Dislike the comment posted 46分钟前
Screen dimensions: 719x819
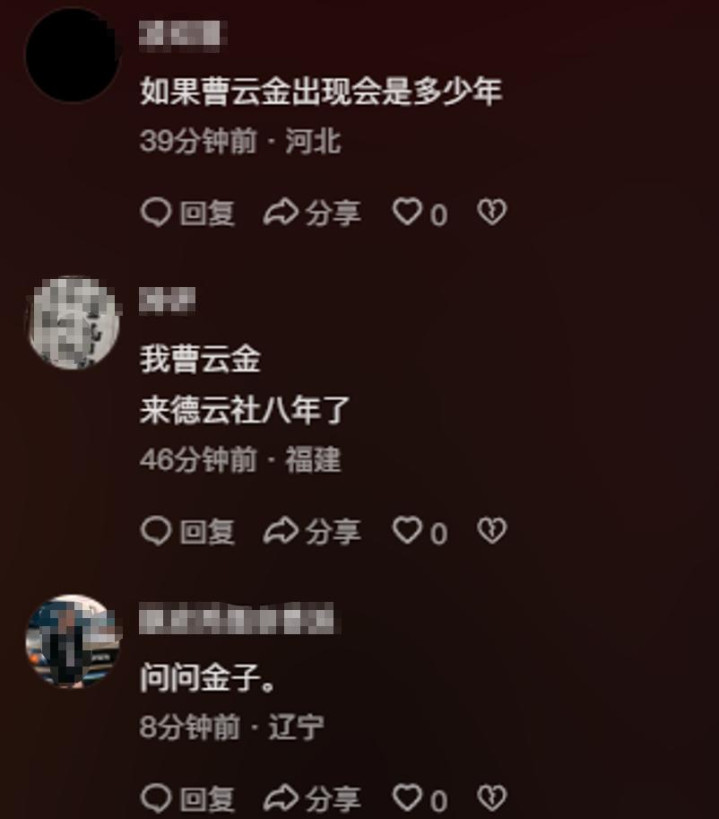(x=491, y=531)
